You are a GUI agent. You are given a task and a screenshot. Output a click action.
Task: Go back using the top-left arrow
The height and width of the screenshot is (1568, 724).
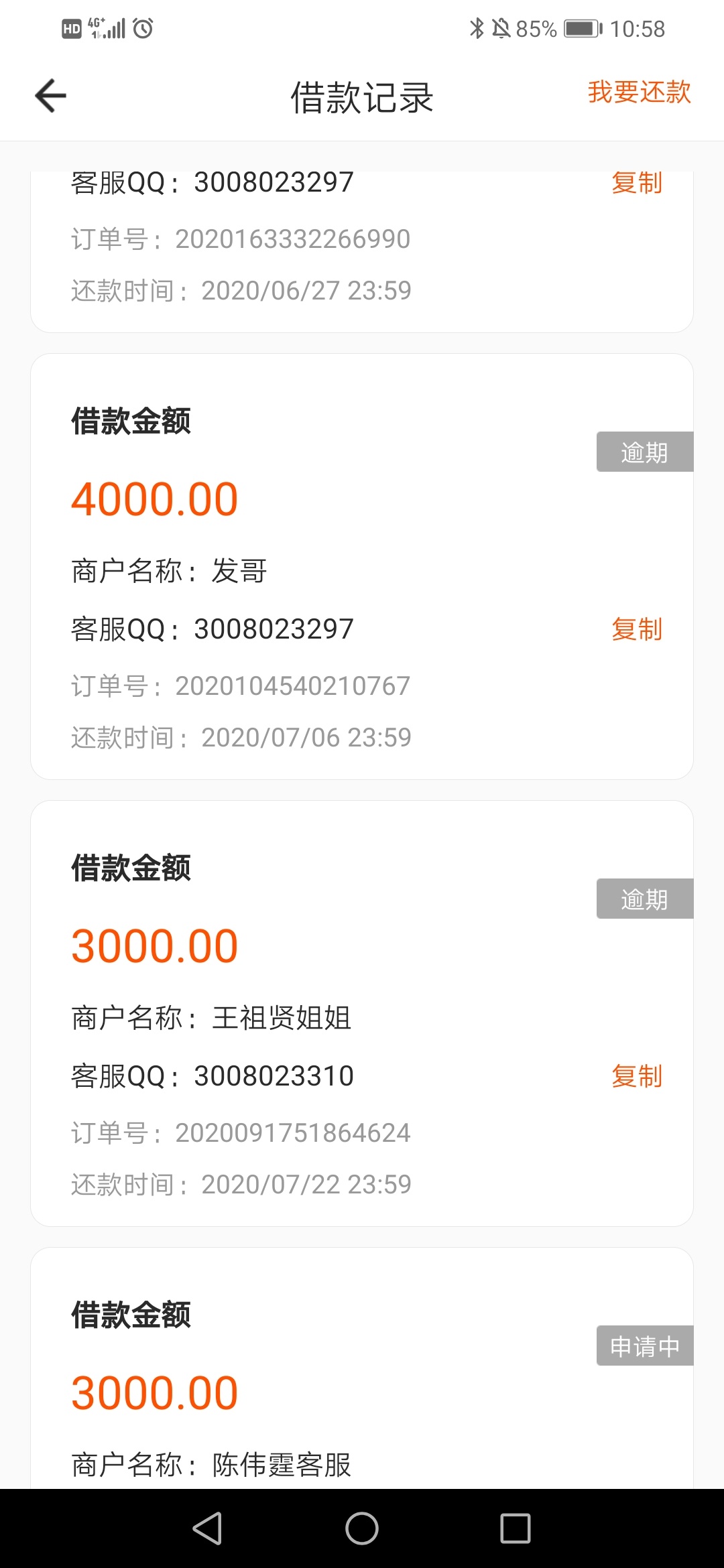point(51,96)
